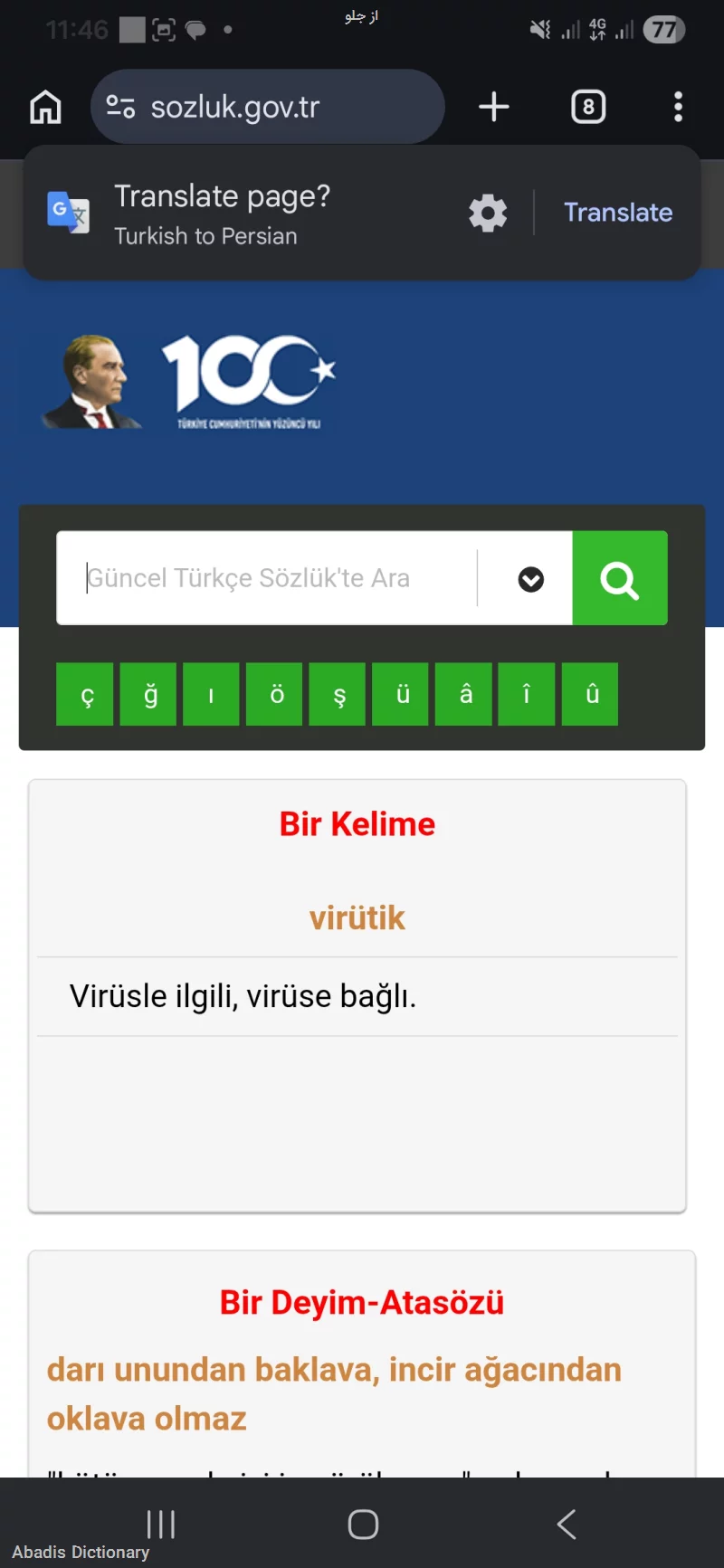
Task: Focus the Güncel Türkçe Sözlük search field
Action: coord(267,578)
